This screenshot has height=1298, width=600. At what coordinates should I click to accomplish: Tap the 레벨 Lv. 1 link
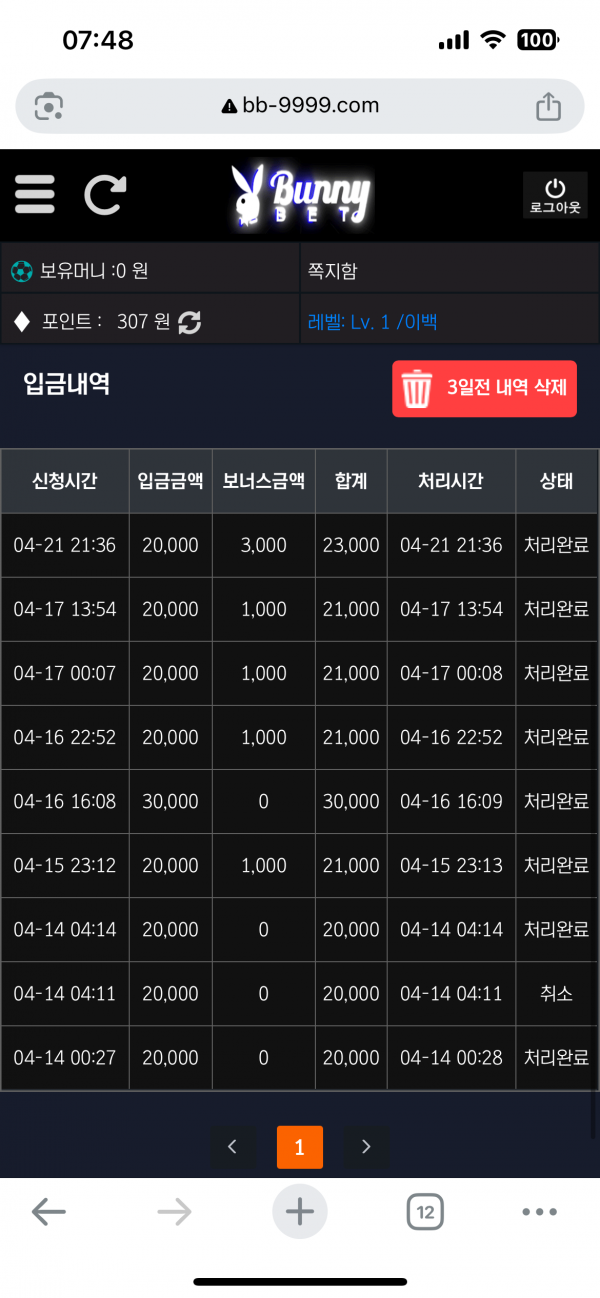point(372,322)
